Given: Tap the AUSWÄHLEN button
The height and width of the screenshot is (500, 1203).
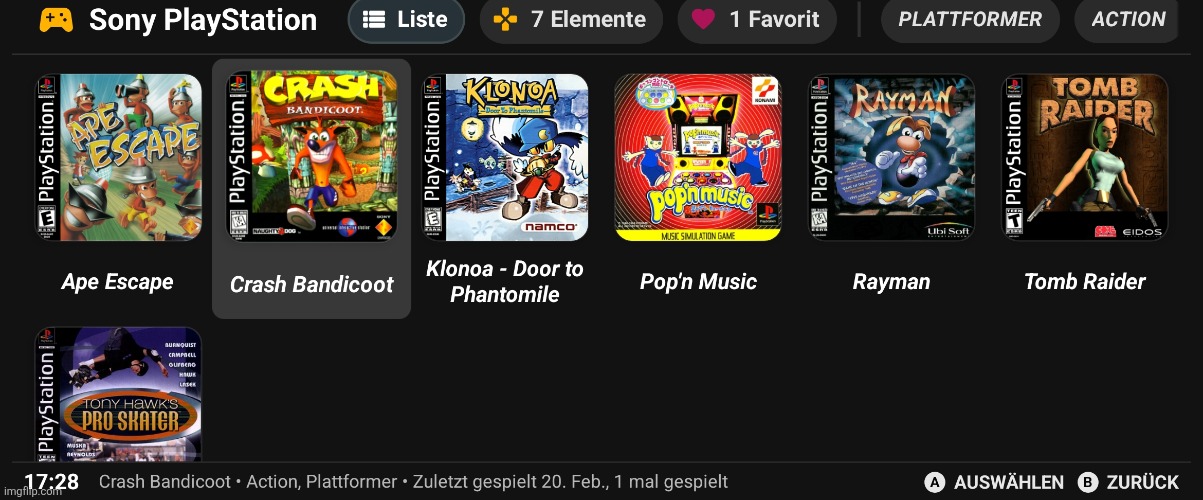Looking at the screenshot, I should pos(994,483).
